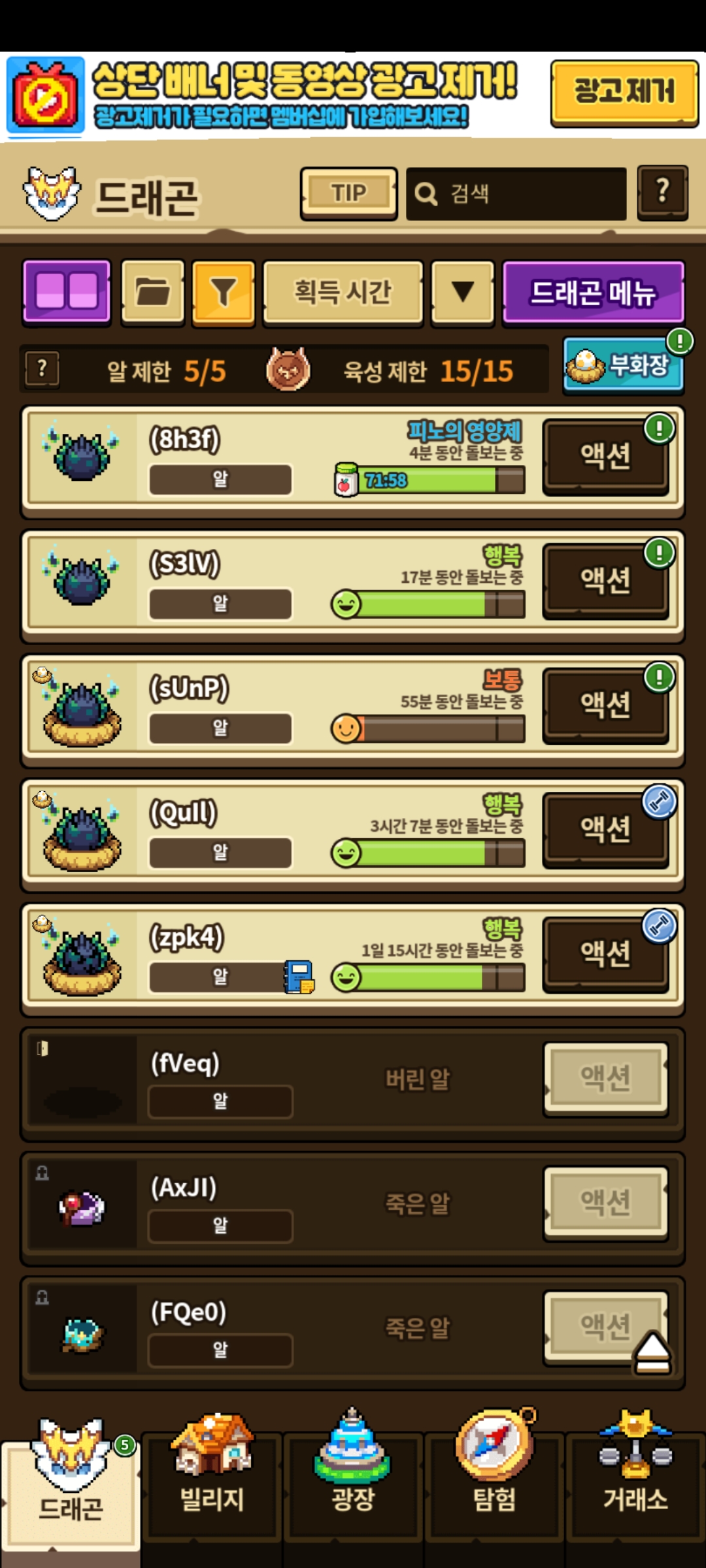Go to the 부화장 hatchery
This screenshot has width=706, height=1568.
tap(623, 365)
